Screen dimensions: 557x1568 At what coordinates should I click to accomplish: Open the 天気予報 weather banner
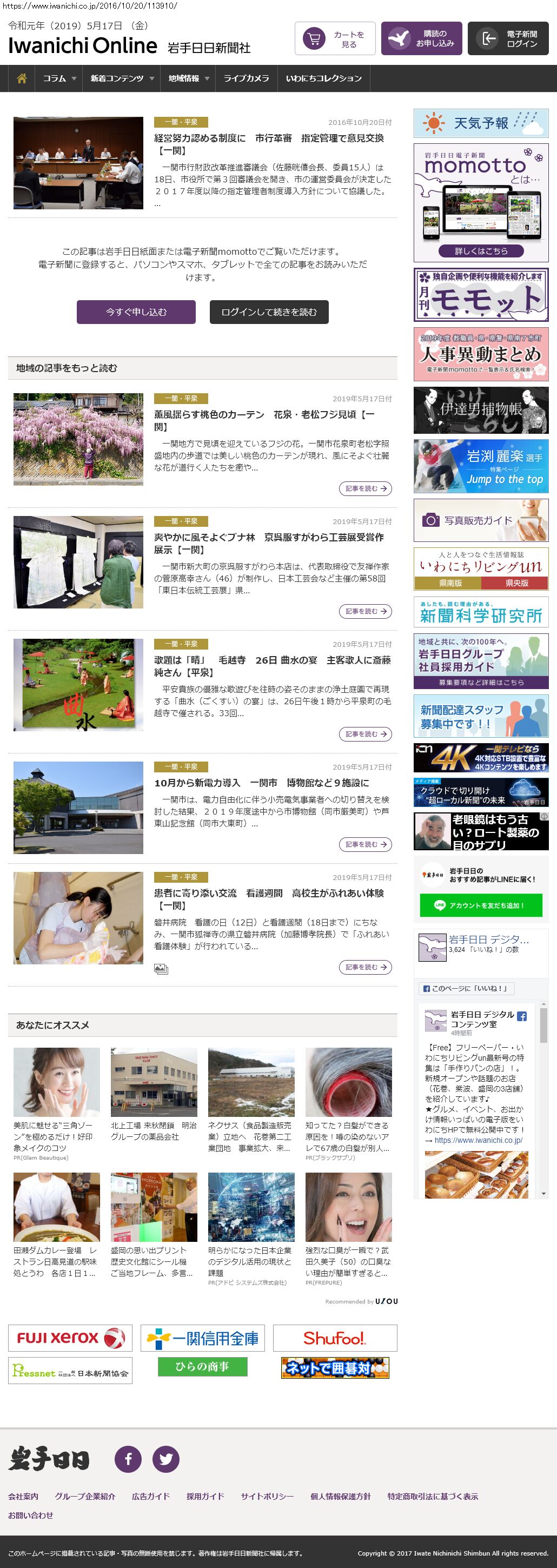click(480, 123)
